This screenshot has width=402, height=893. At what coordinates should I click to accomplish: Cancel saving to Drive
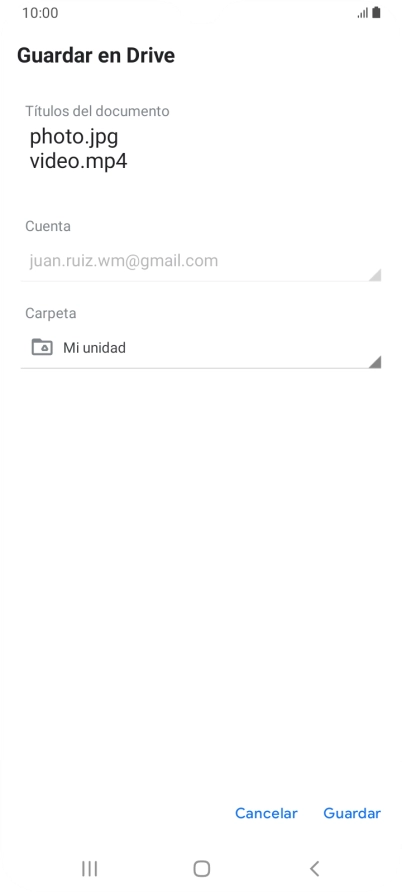[266, 813]
